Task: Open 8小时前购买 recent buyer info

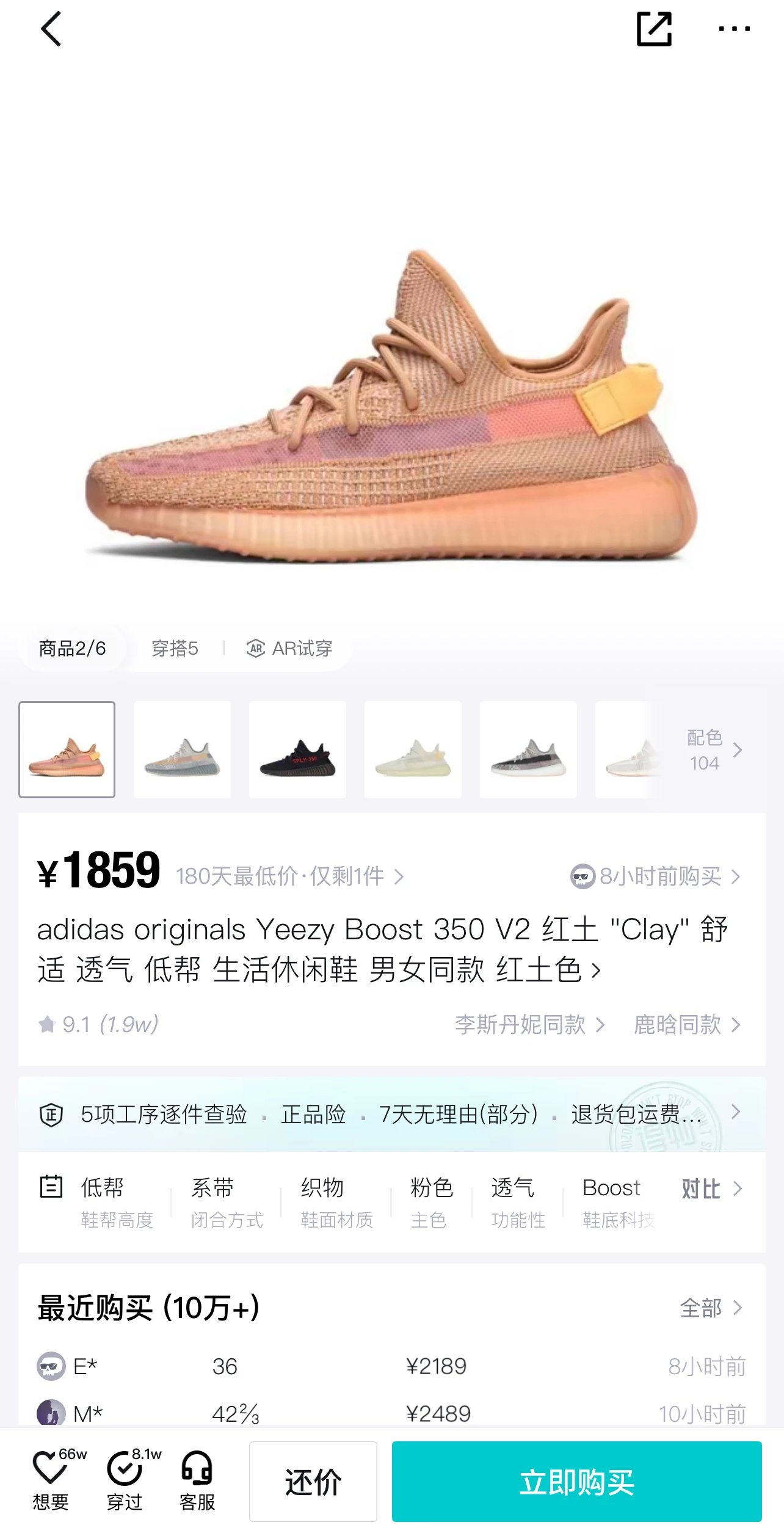Action: tap(655, 876)
